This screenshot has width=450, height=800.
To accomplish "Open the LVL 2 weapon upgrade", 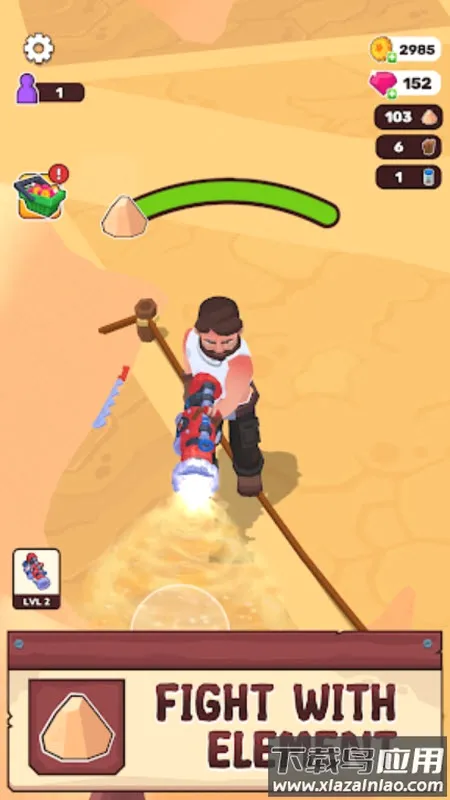I will (x=36, y=579).
